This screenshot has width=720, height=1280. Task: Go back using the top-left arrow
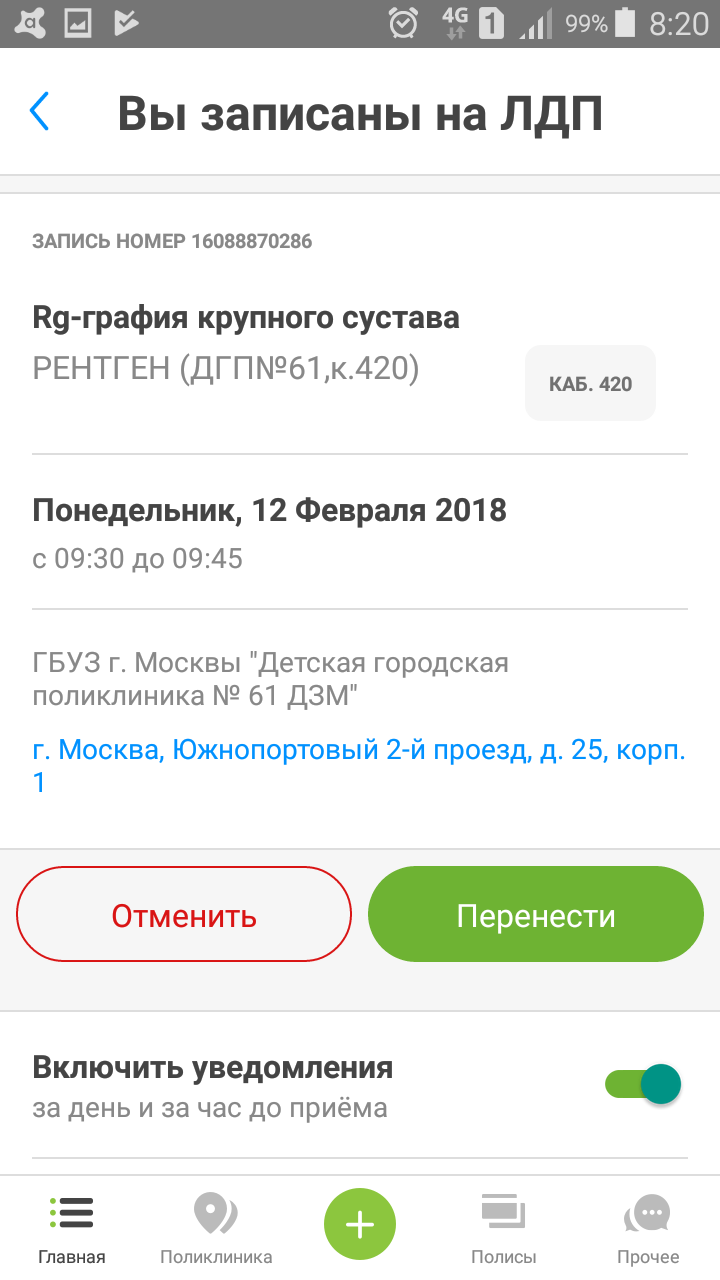[x=40, y=112]
